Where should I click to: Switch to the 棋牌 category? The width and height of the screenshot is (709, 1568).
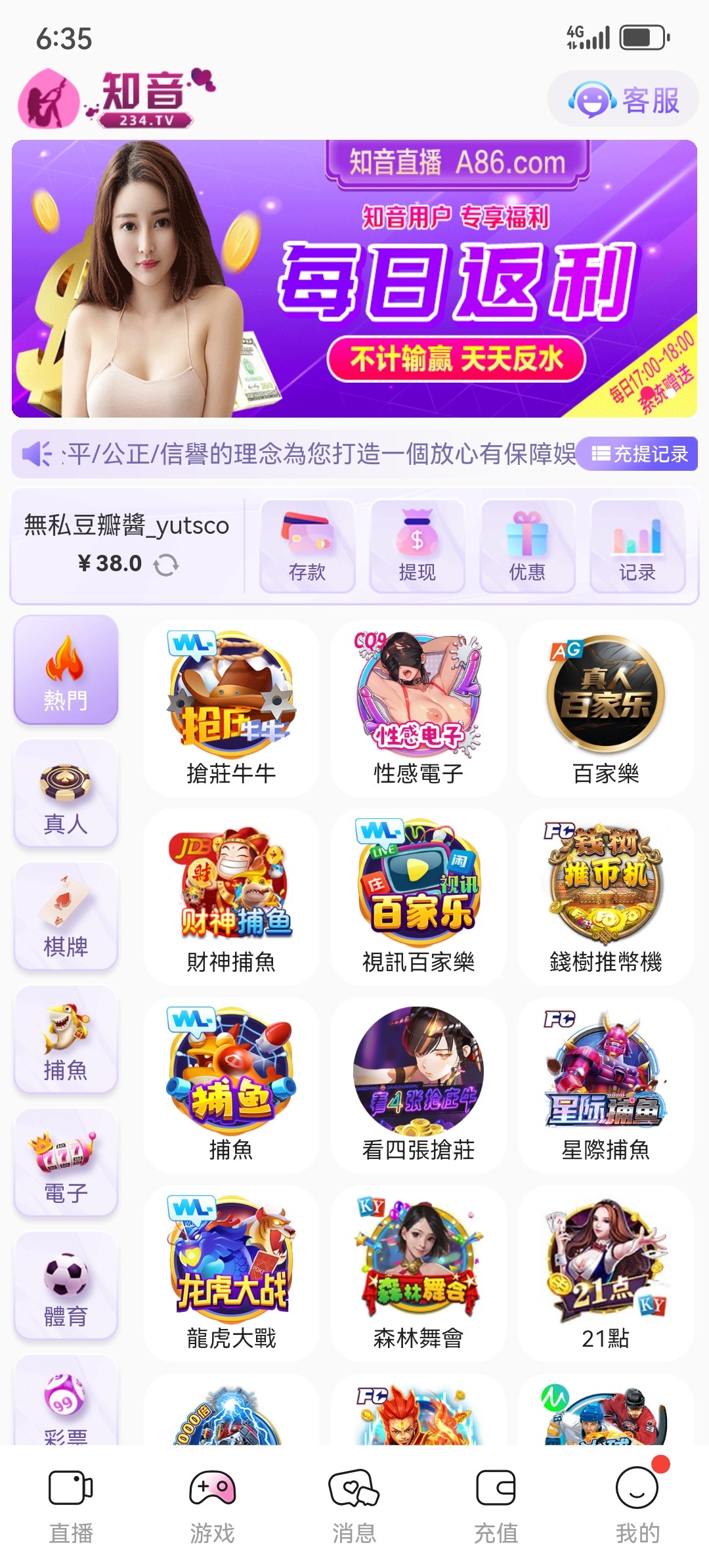66,917
